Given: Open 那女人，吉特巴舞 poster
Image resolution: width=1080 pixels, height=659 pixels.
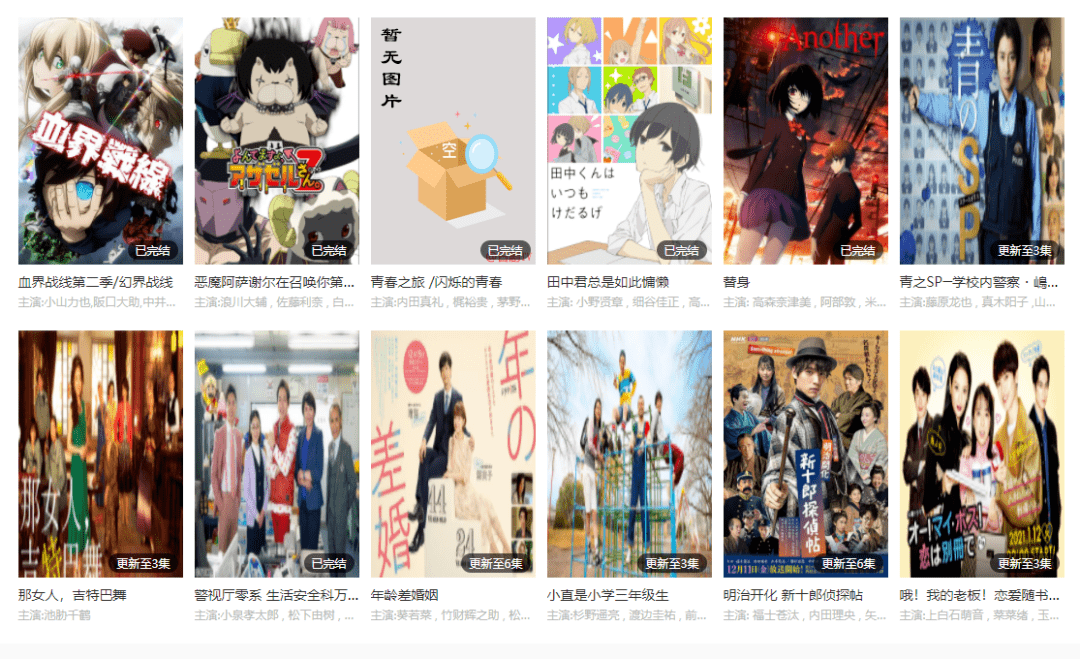Looking at the screenshot, I should [x=100, y=453].
